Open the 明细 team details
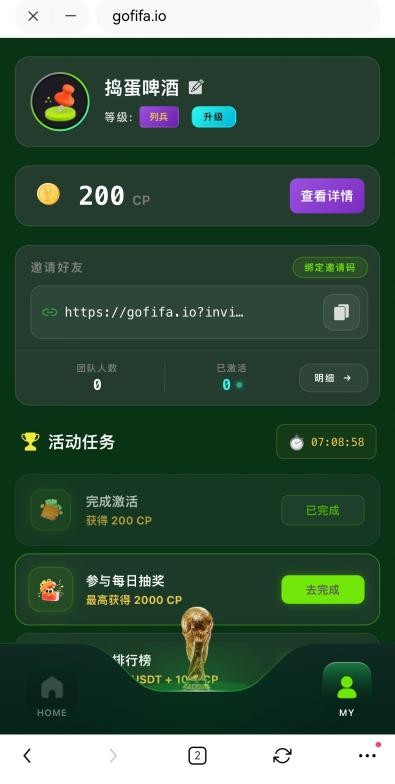This screenshot has height=784, width=395. [333, 378]
